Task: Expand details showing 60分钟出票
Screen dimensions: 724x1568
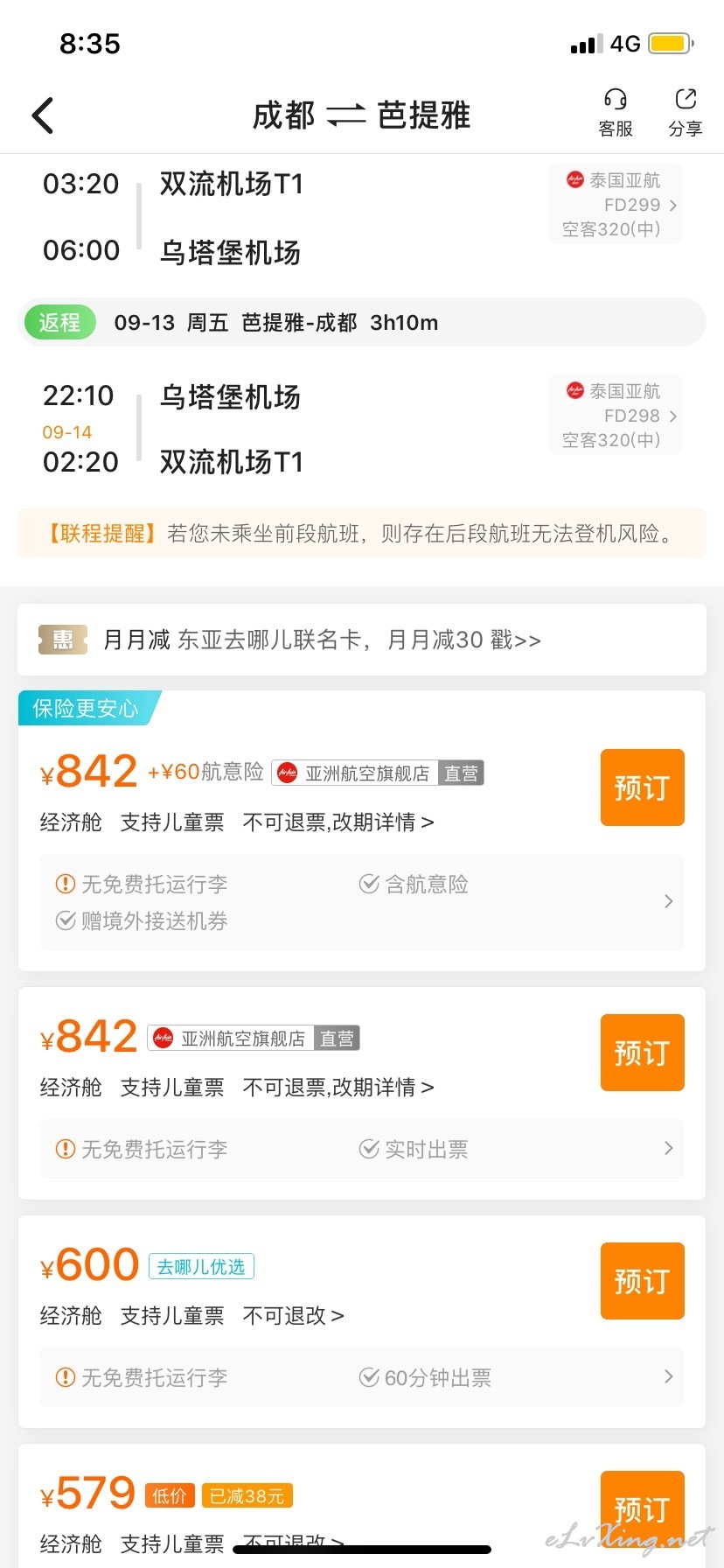Action: [x=362, y=1377]
